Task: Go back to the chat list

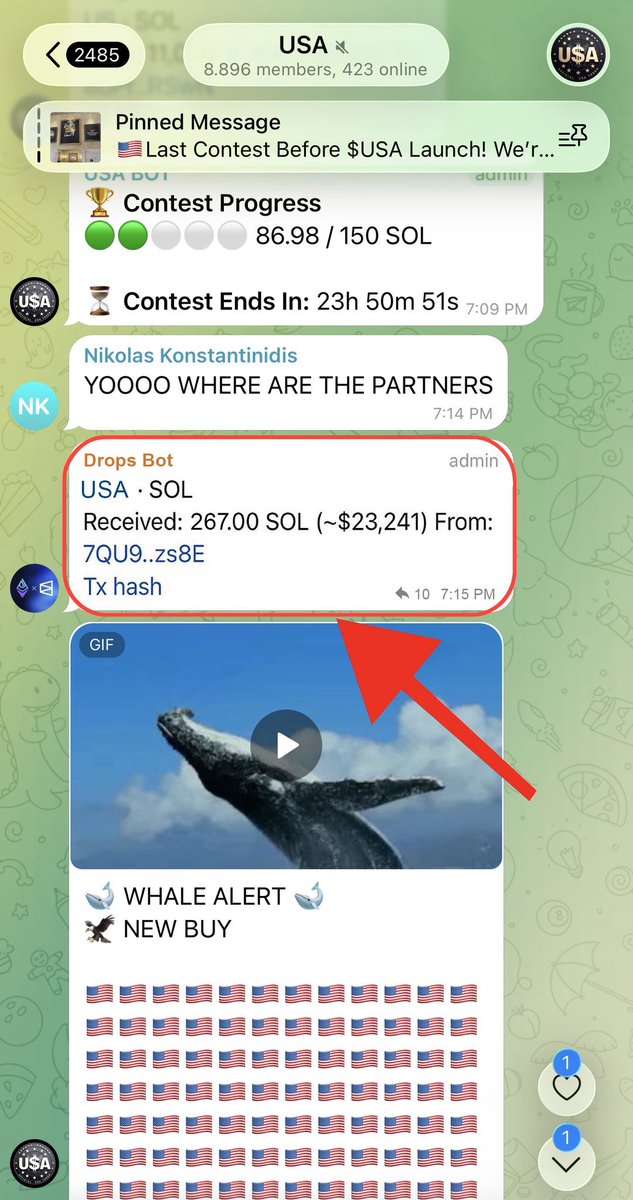Action: click(x=83, y=52)
